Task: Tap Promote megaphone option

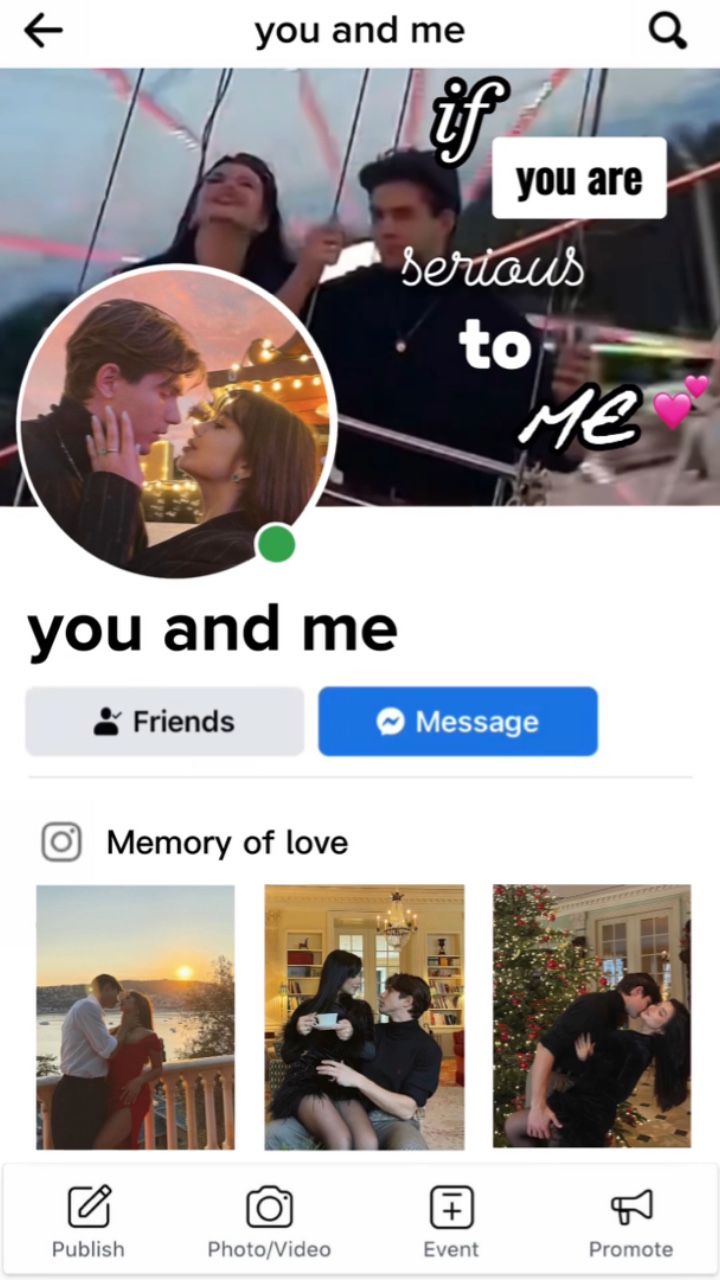Action: tap(631, 1222)
